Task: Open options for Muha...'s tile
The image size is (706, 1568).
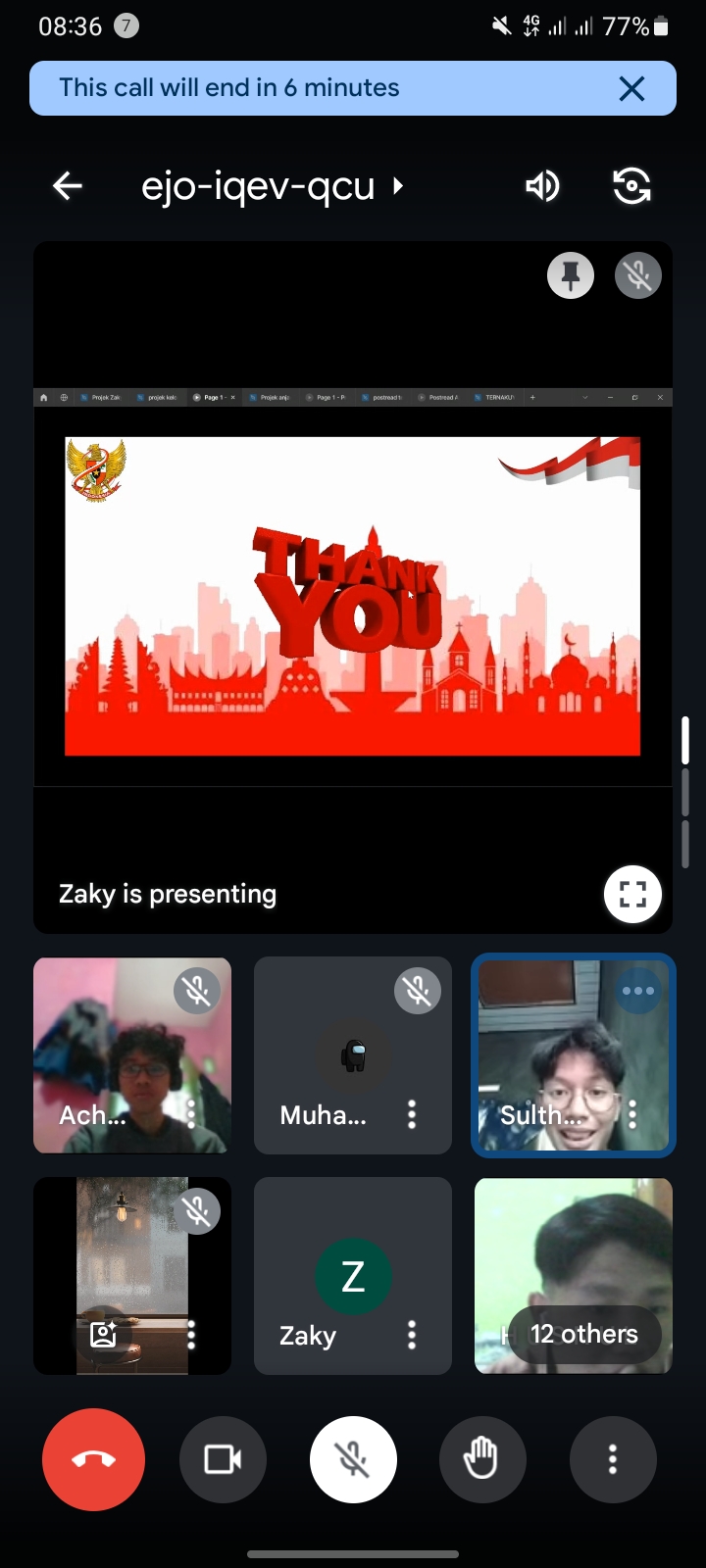Action: (412, 1113)
